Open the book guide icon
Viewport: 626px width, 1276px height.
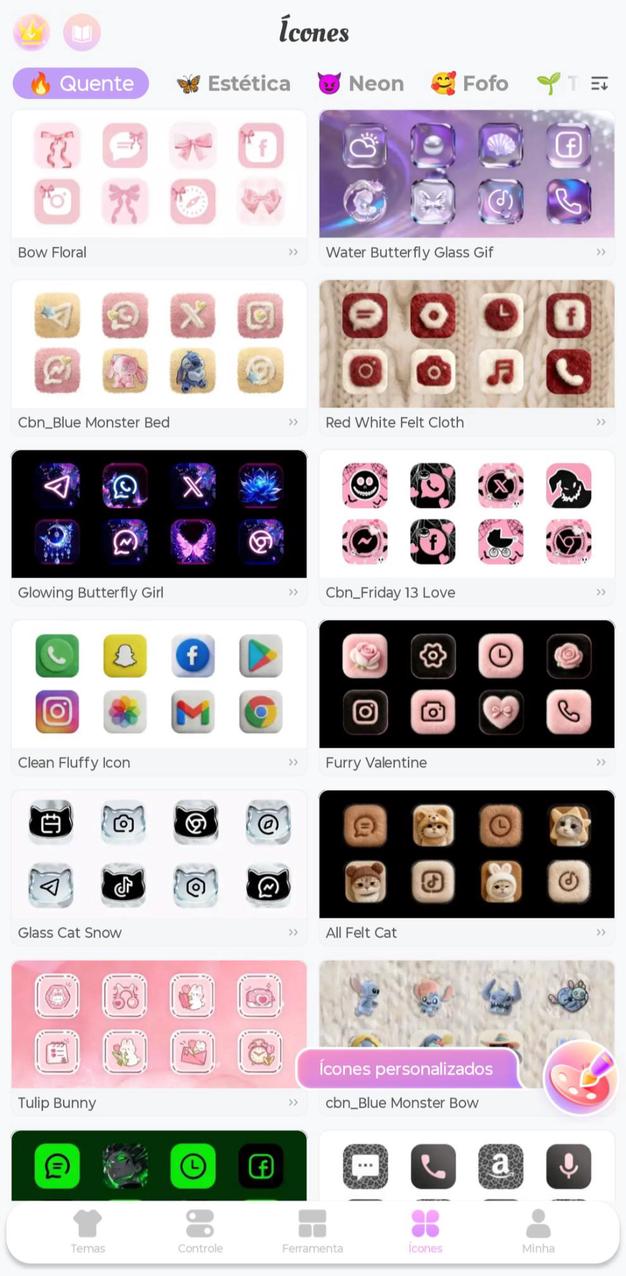(x=82, y=33)
